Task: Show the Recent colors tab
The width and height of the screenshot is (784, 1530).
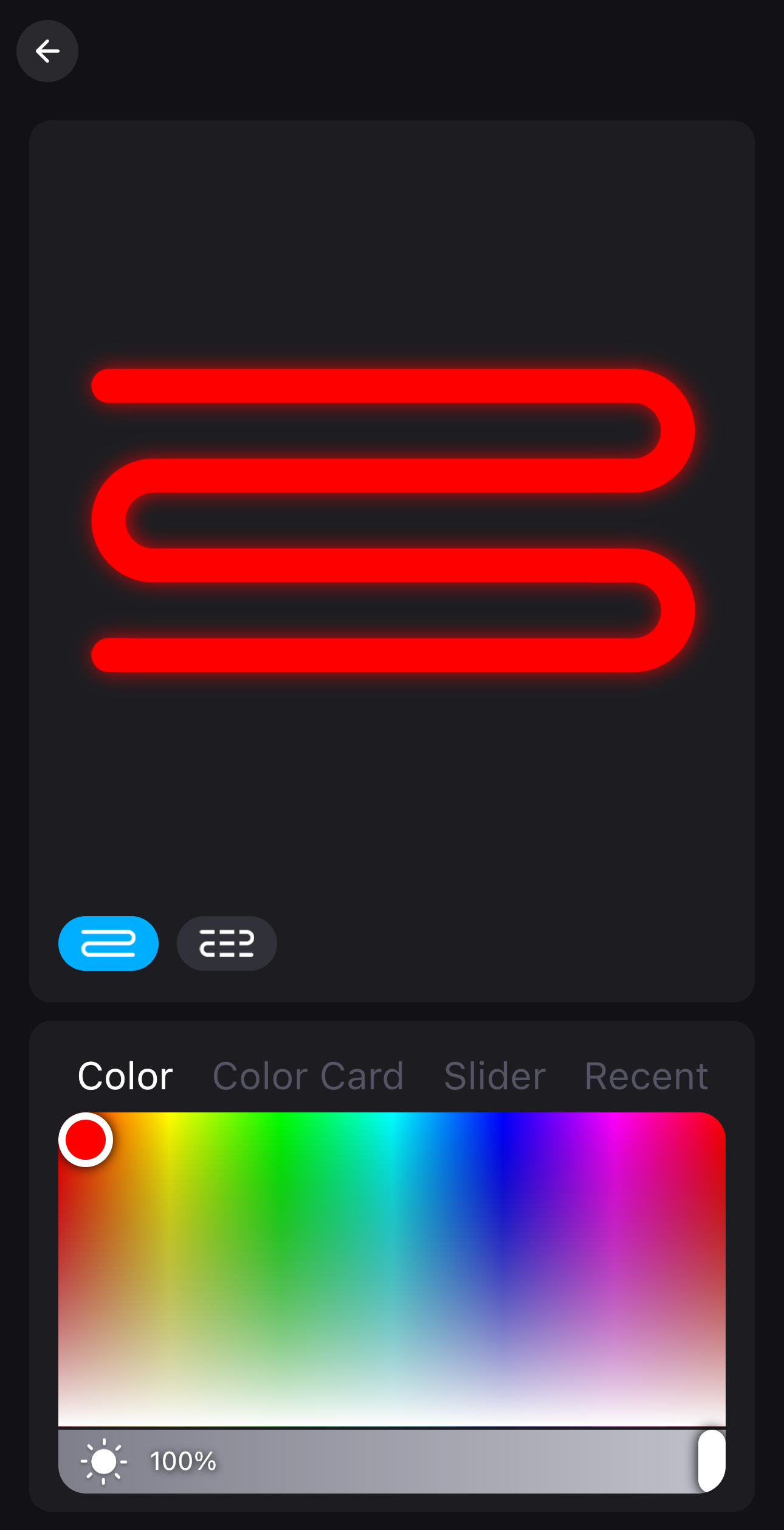Action: click(x=646, y=1076)
